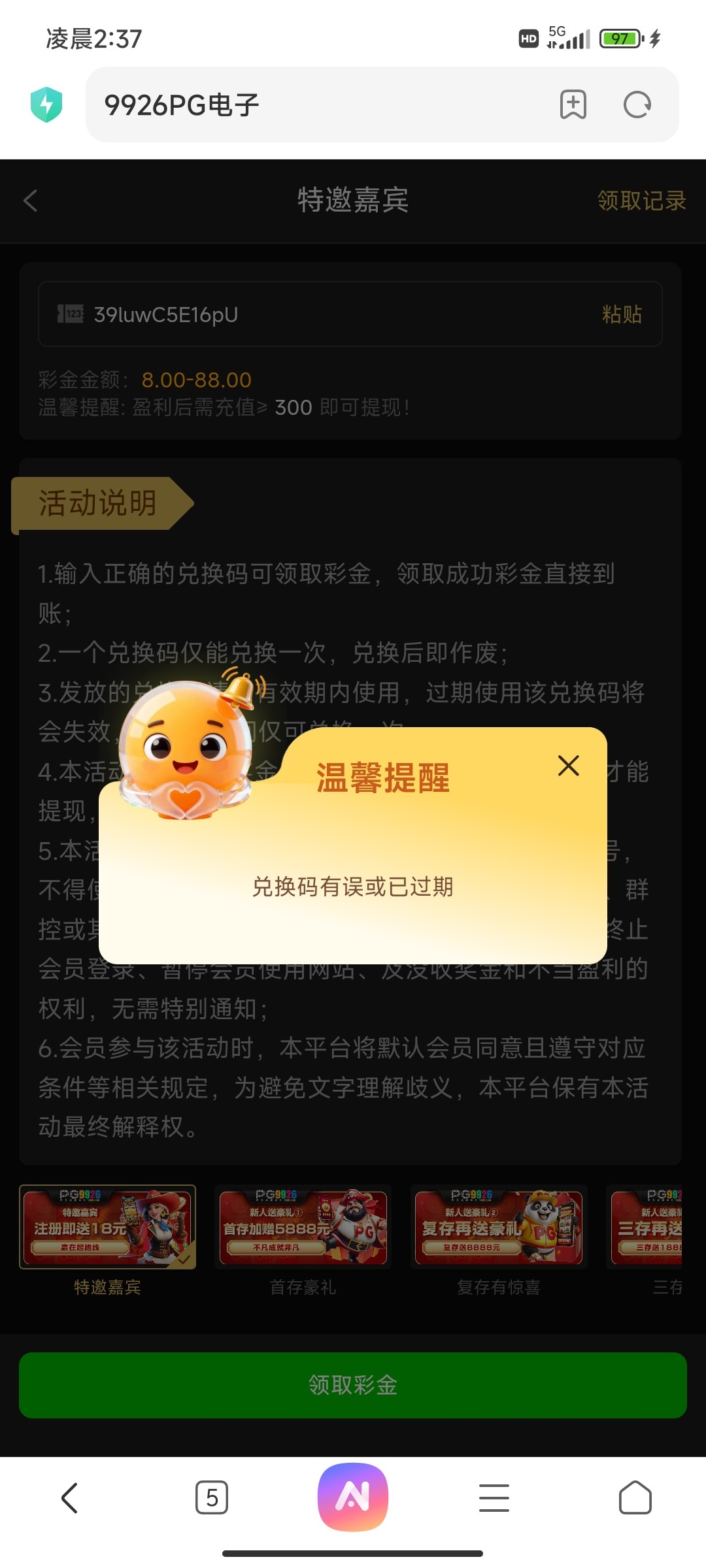Refresh the 9926PG电子 page
The width and height of the screenshot is (706, 1568).
pos(637,105)
